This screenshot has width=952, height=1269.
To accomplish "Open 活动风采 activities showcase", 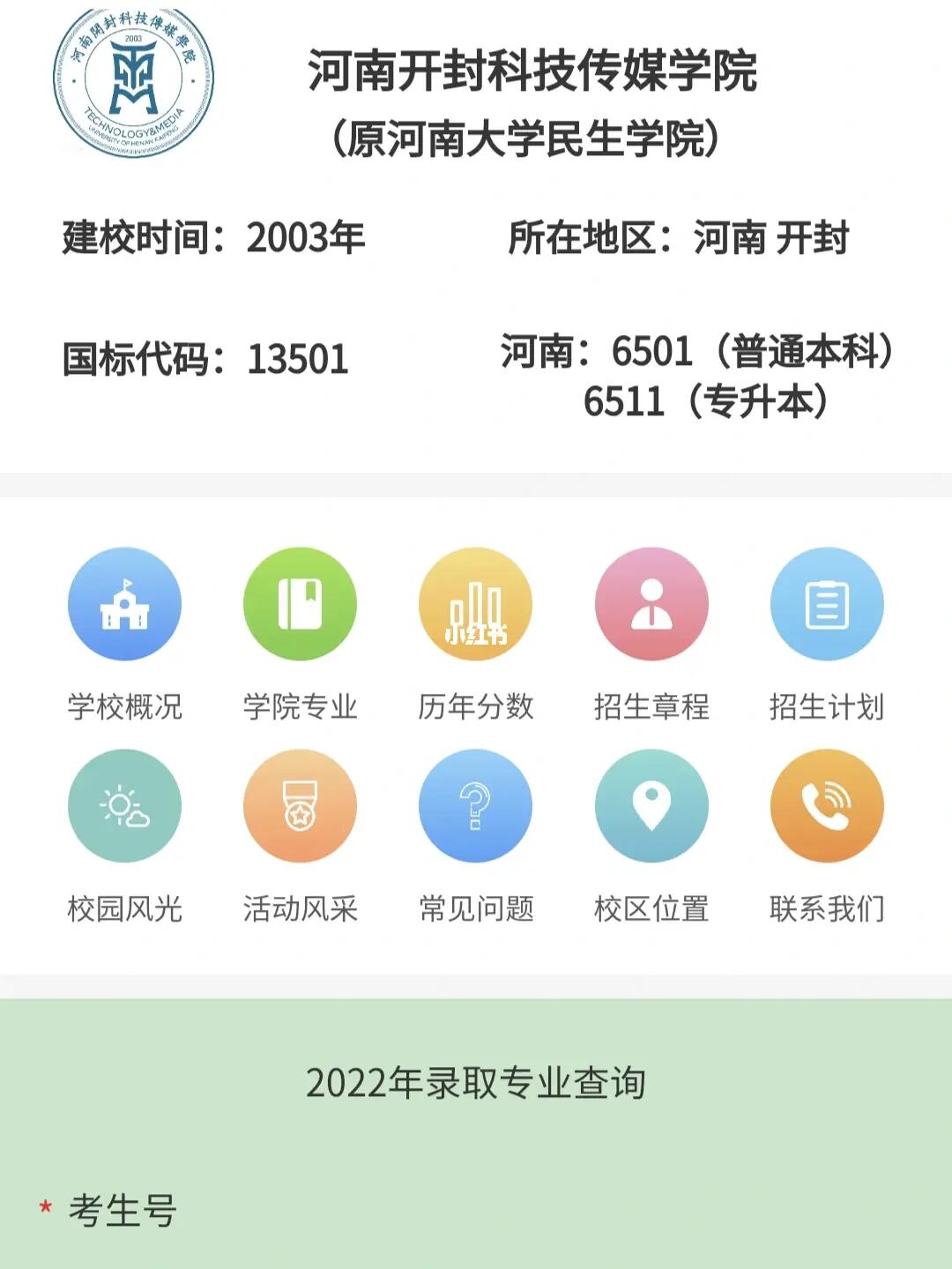I will (300, 806).
